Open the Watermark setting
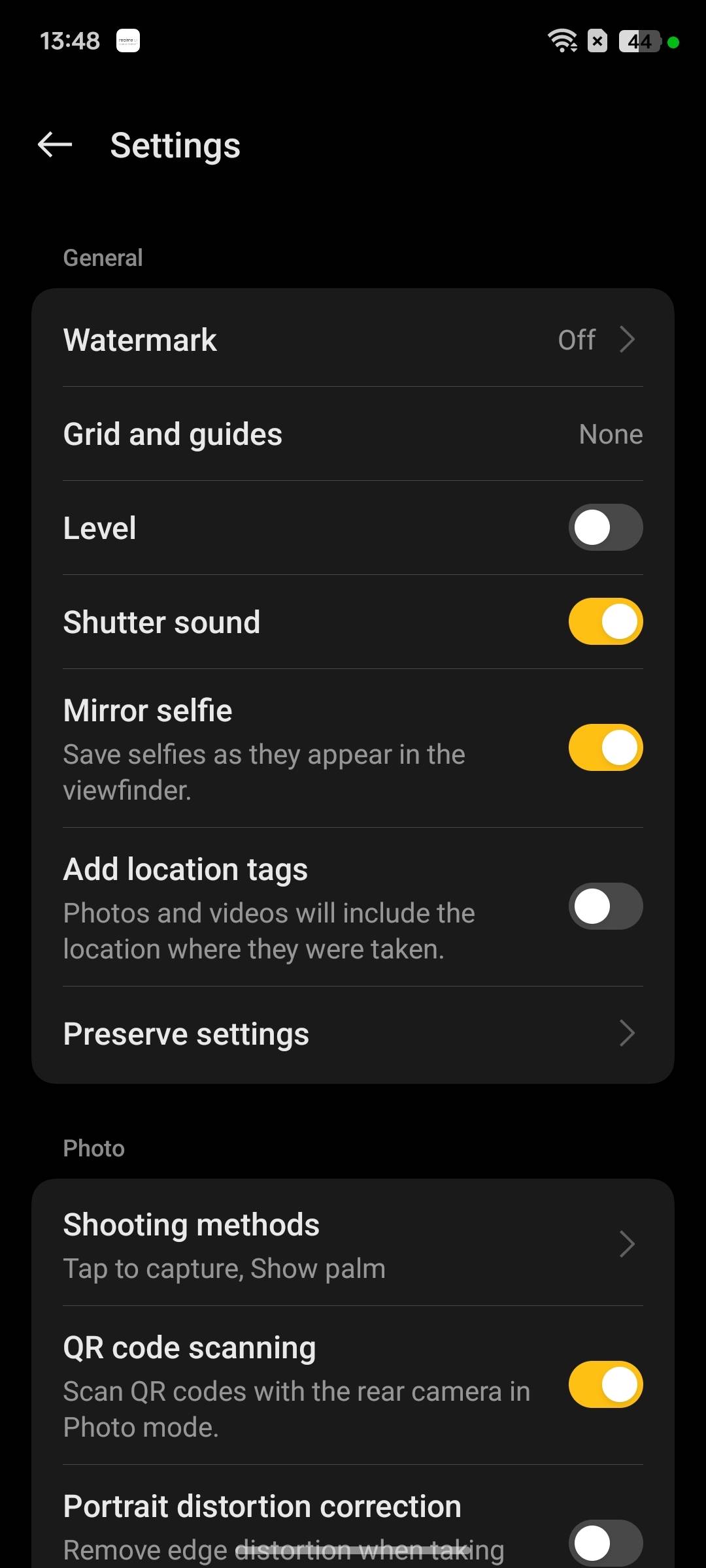Viewport: 706px width, 1568px height. pos(353,340)
